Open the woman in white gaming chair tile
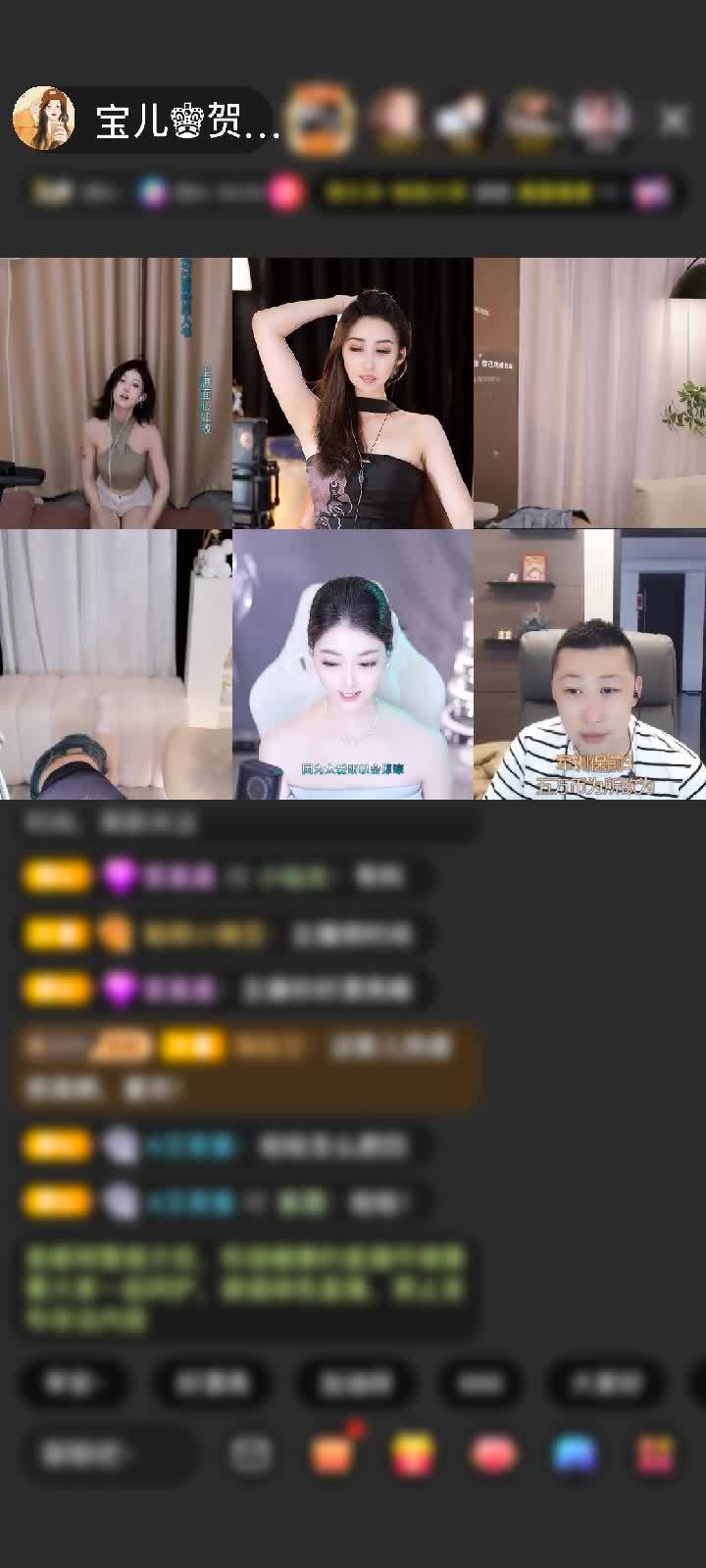Screen dimensions: 706x1568 coord(352,664)
